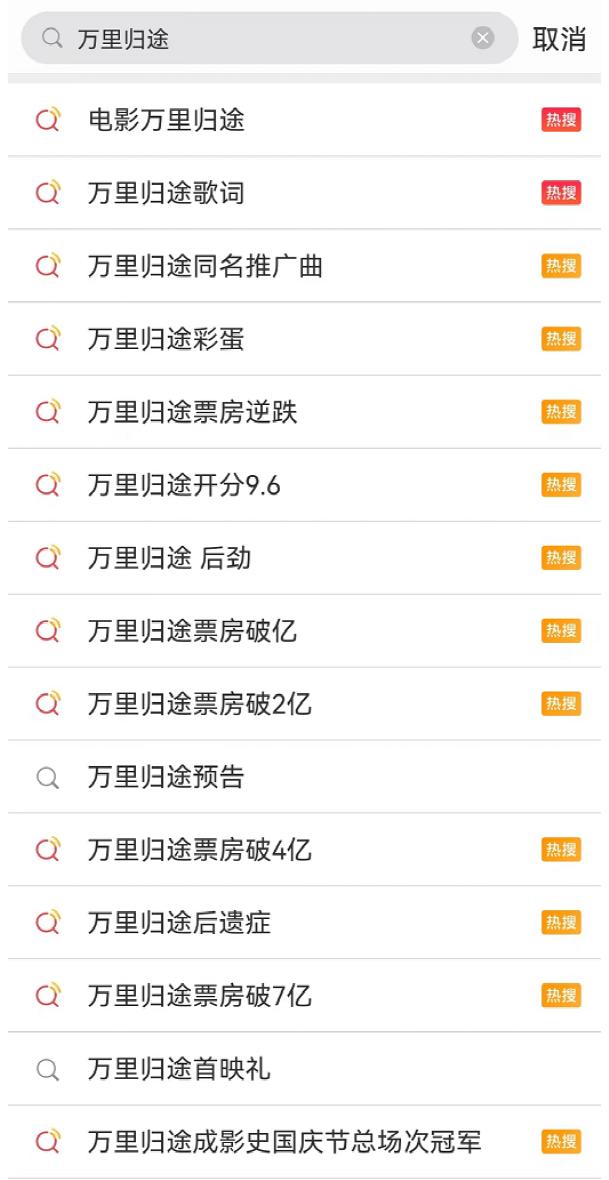This screenshot has width=609, height=1180.
Task: Open suggestion 电影万里归途
Action: coord(304,120)
